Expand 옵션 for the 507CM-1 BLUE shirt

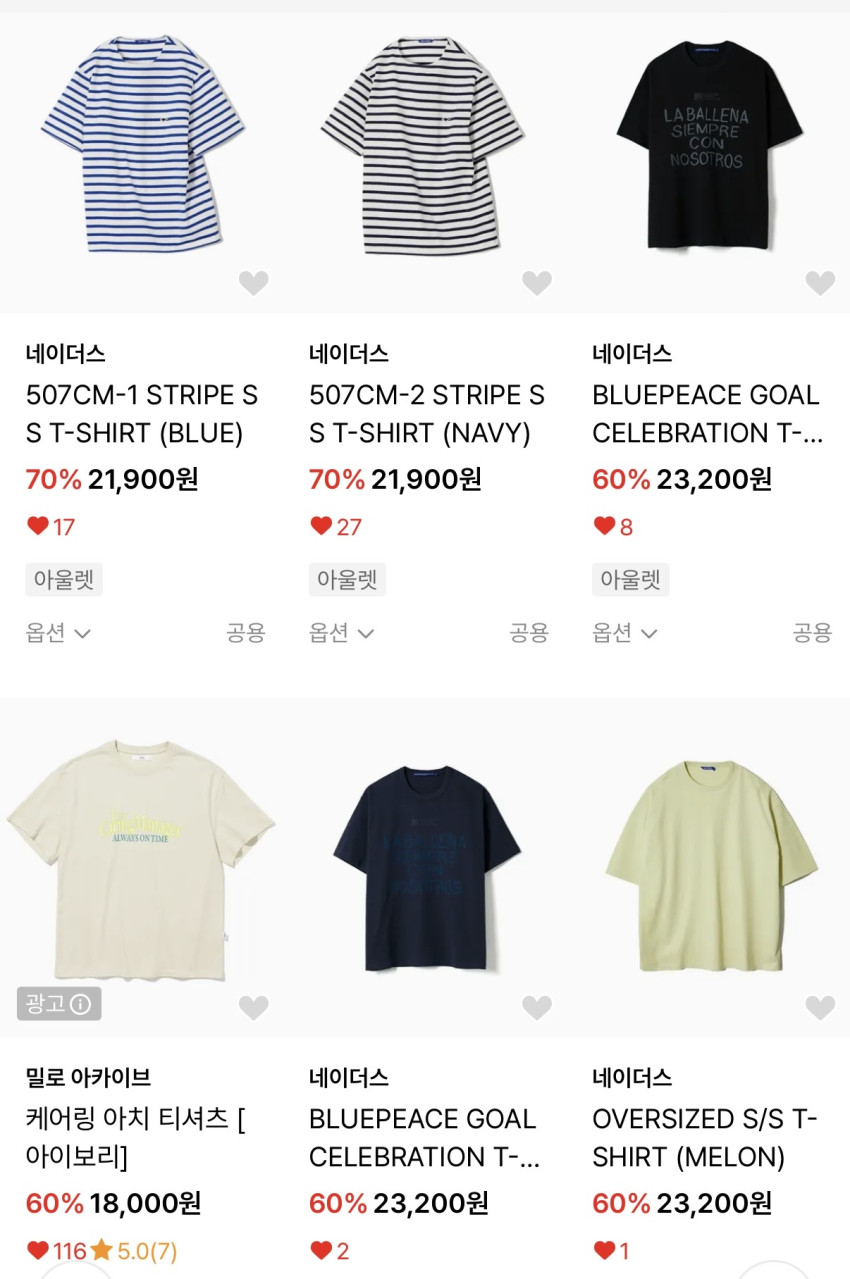[x=58, y=633]
